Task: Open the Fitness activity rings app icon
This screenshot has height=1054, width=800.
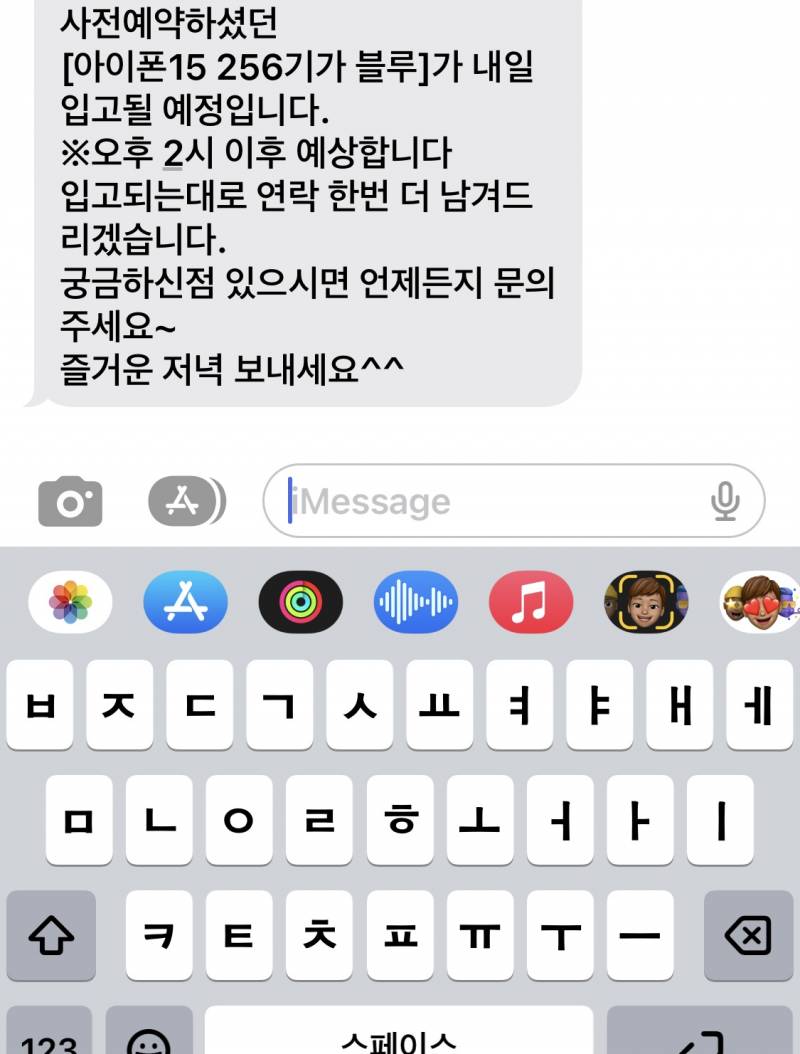Action: [302, 601]
